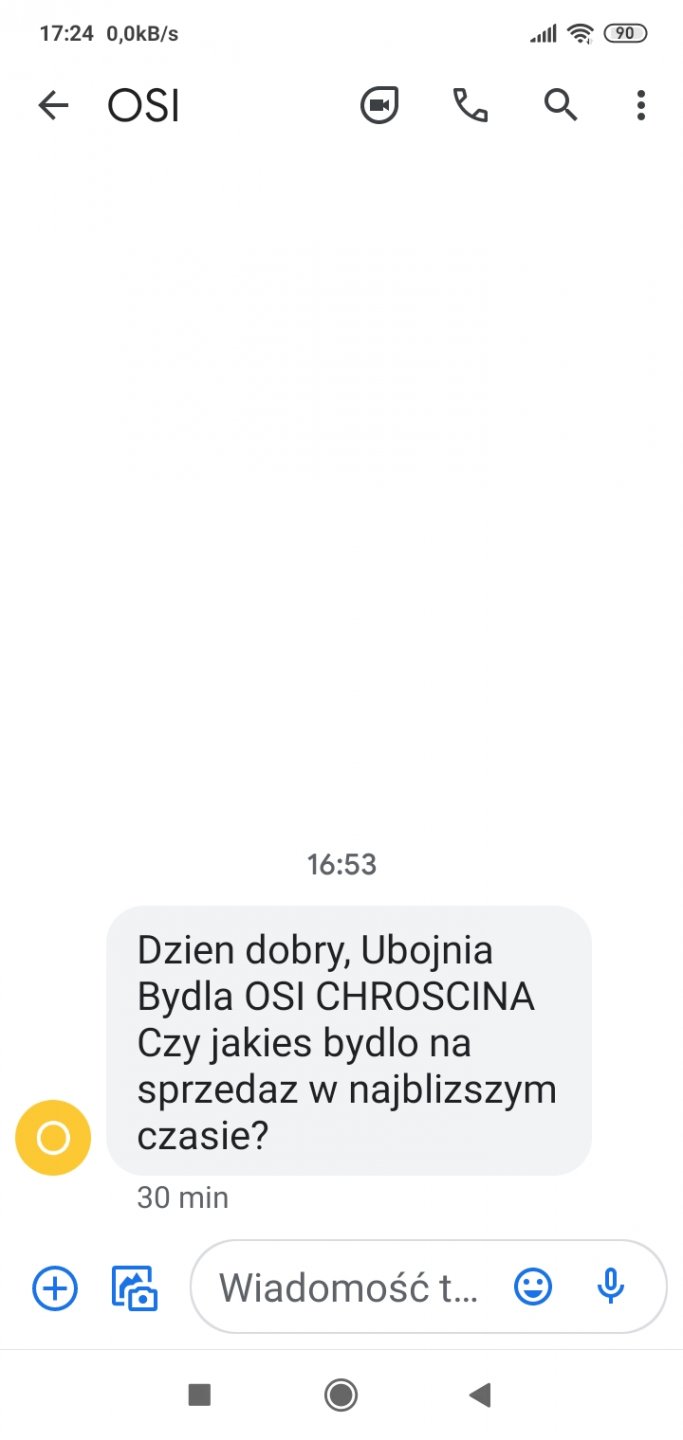Focus the Wiadomość text field
The height and width of the screenshot is (1440, 683).
tap(348, 1288)
